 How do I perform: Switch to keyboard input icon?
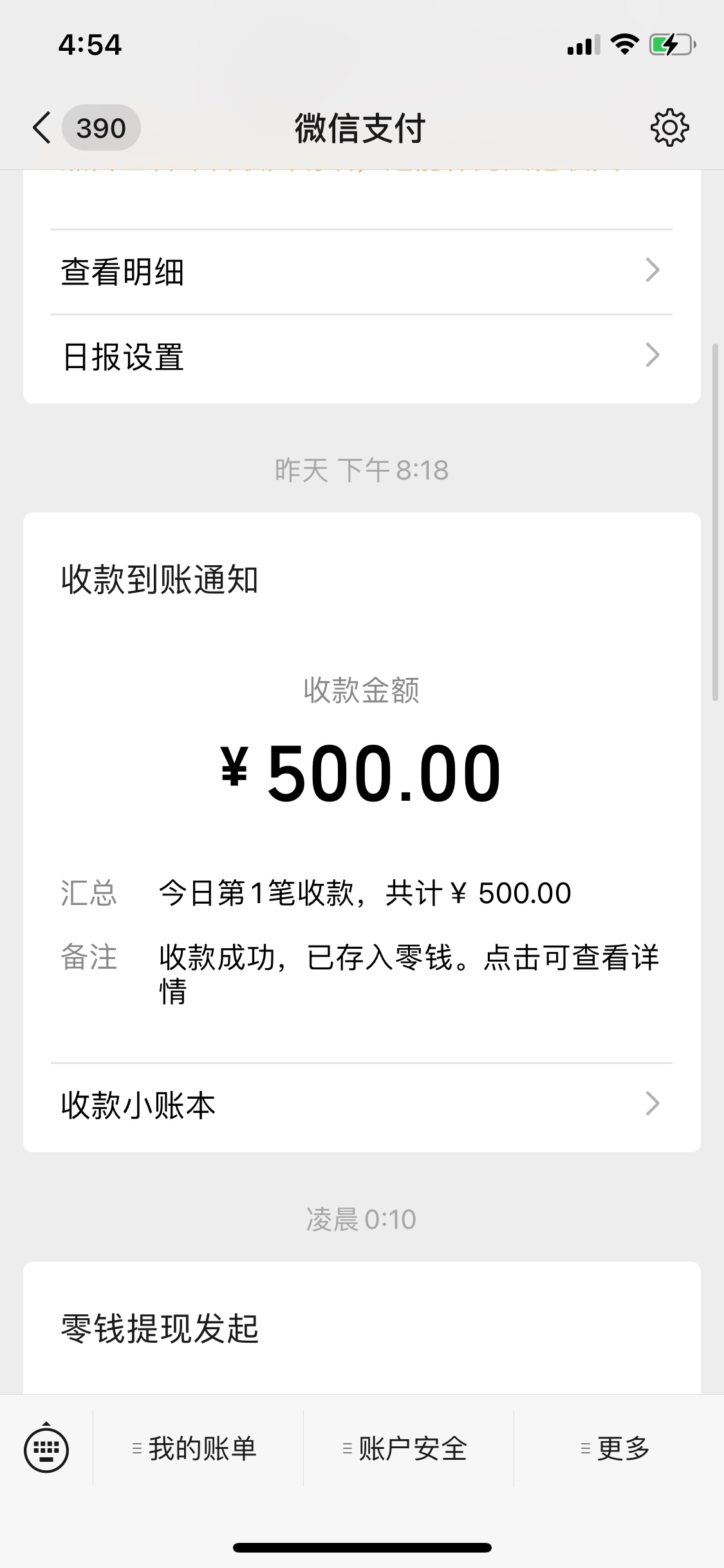click(46, 1448)
